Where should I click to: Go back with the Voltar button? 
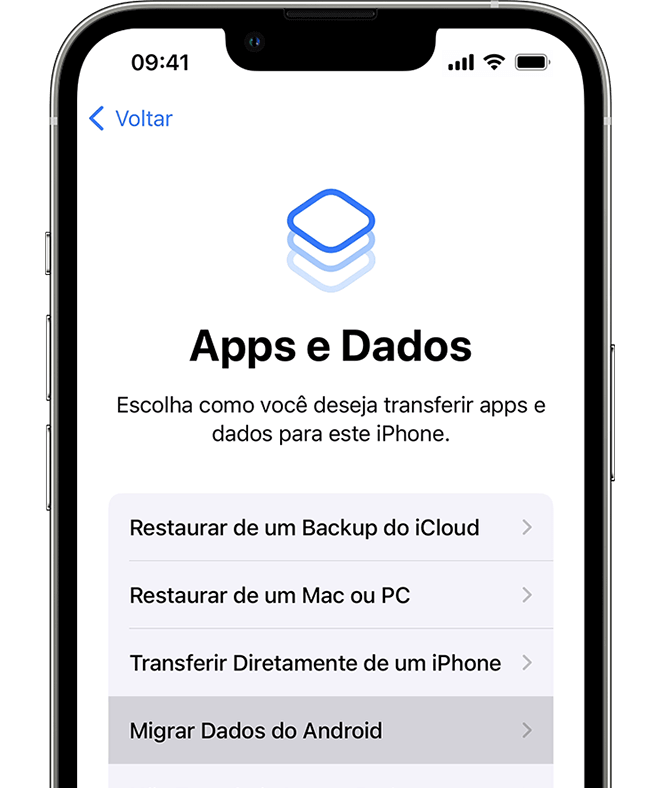[x=131, y=119]
